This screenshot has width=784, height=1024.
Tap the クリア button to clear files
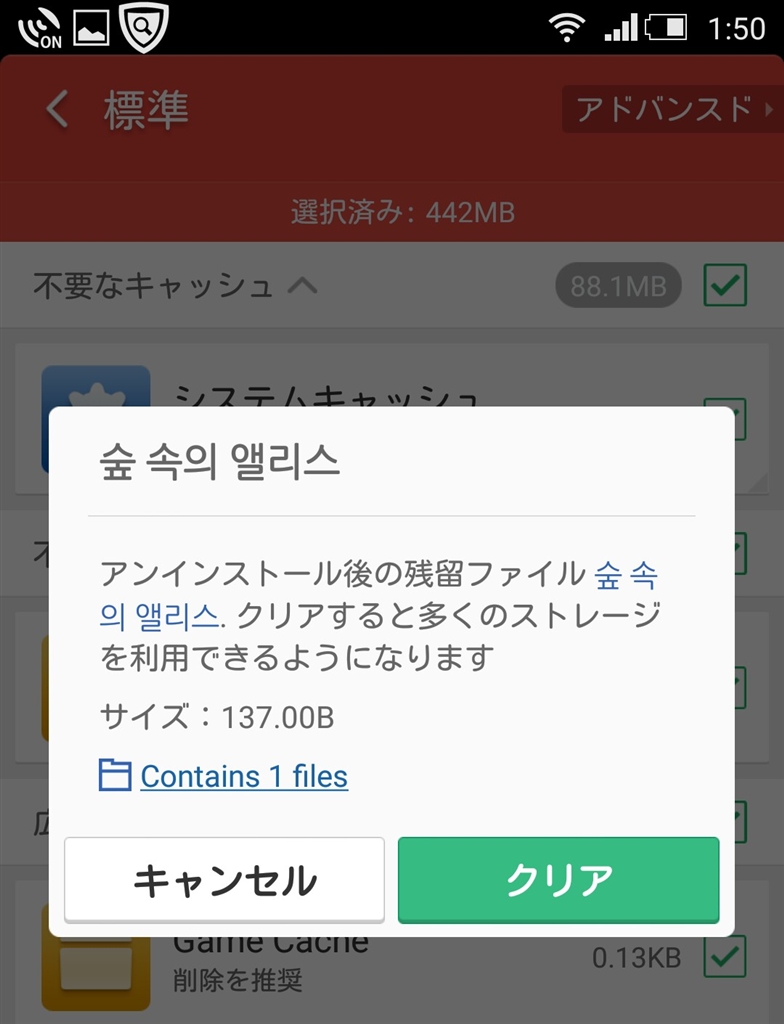coord(558,879)
